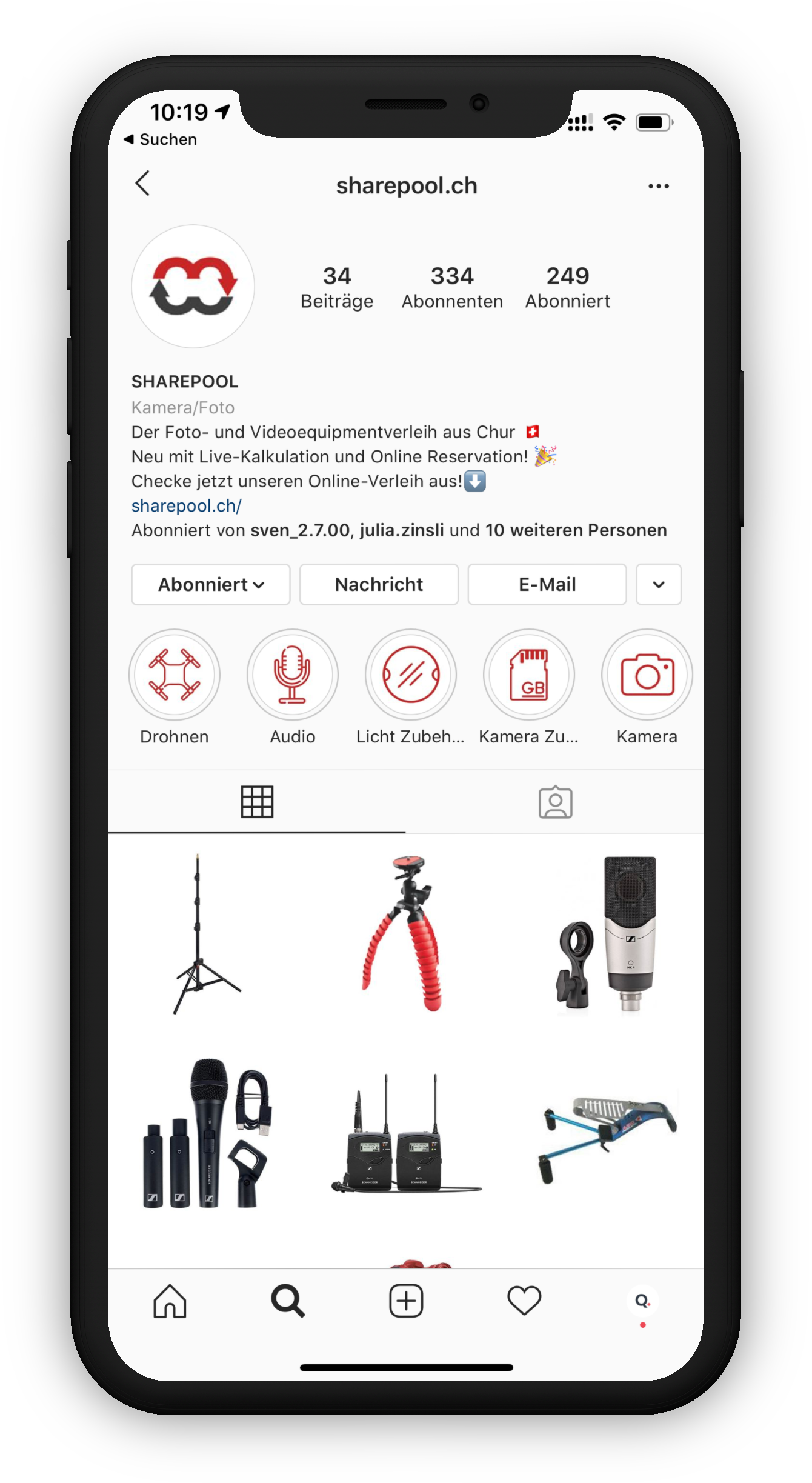The height and width of the screenshot is (1483, 812).
Task: Switch to the tagged photos tab
Action: pyautogui.click(x=555, y=802)
